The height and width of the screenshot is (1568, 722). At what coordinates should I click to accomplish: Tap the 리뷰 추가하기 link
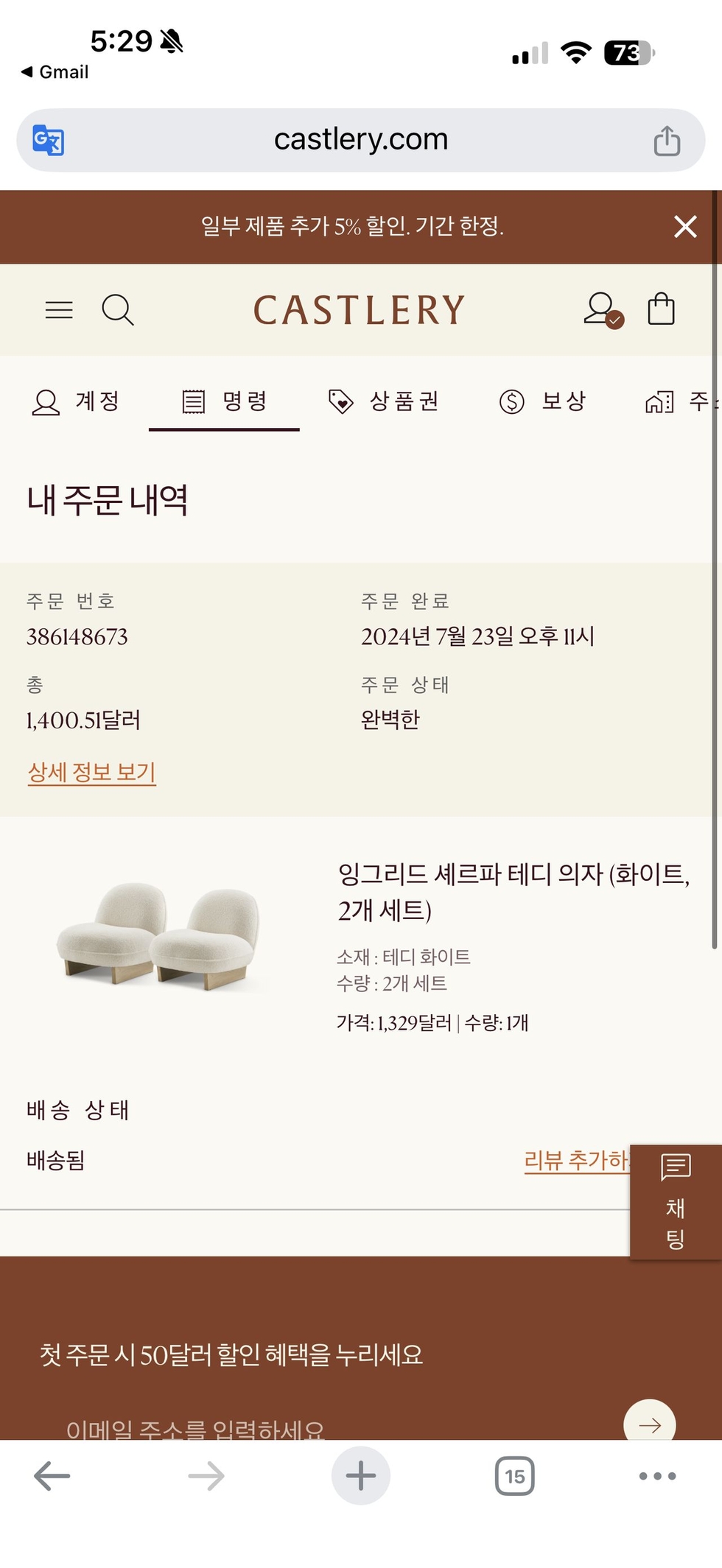click(x=576, y=1160)
